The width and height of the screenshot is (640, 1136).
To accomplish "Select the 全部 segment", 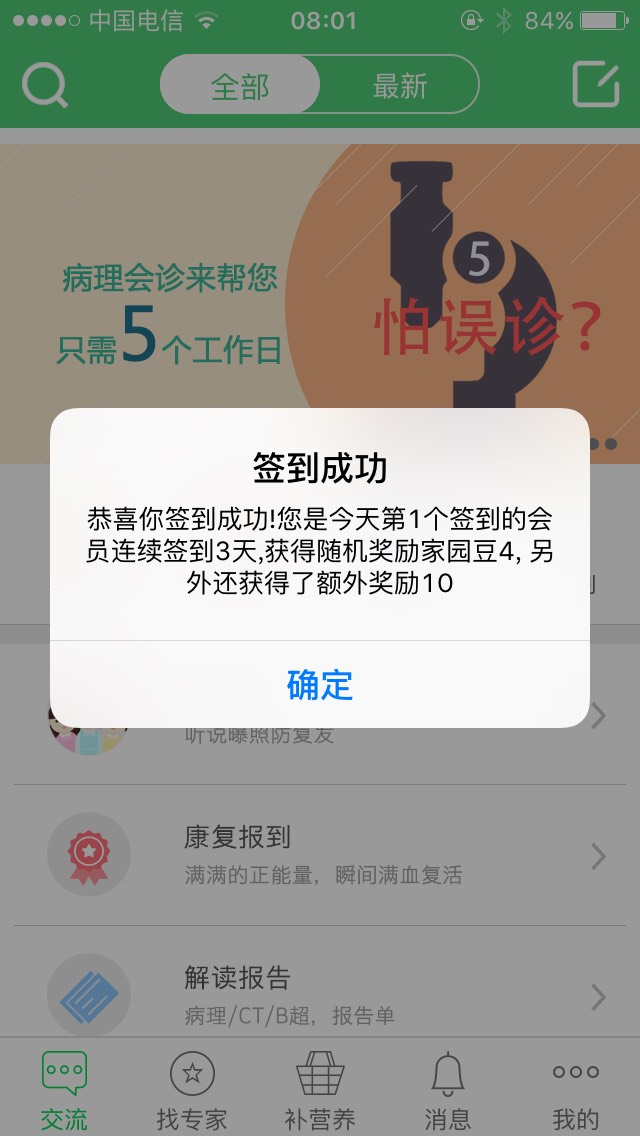I will tap(240, 86).
